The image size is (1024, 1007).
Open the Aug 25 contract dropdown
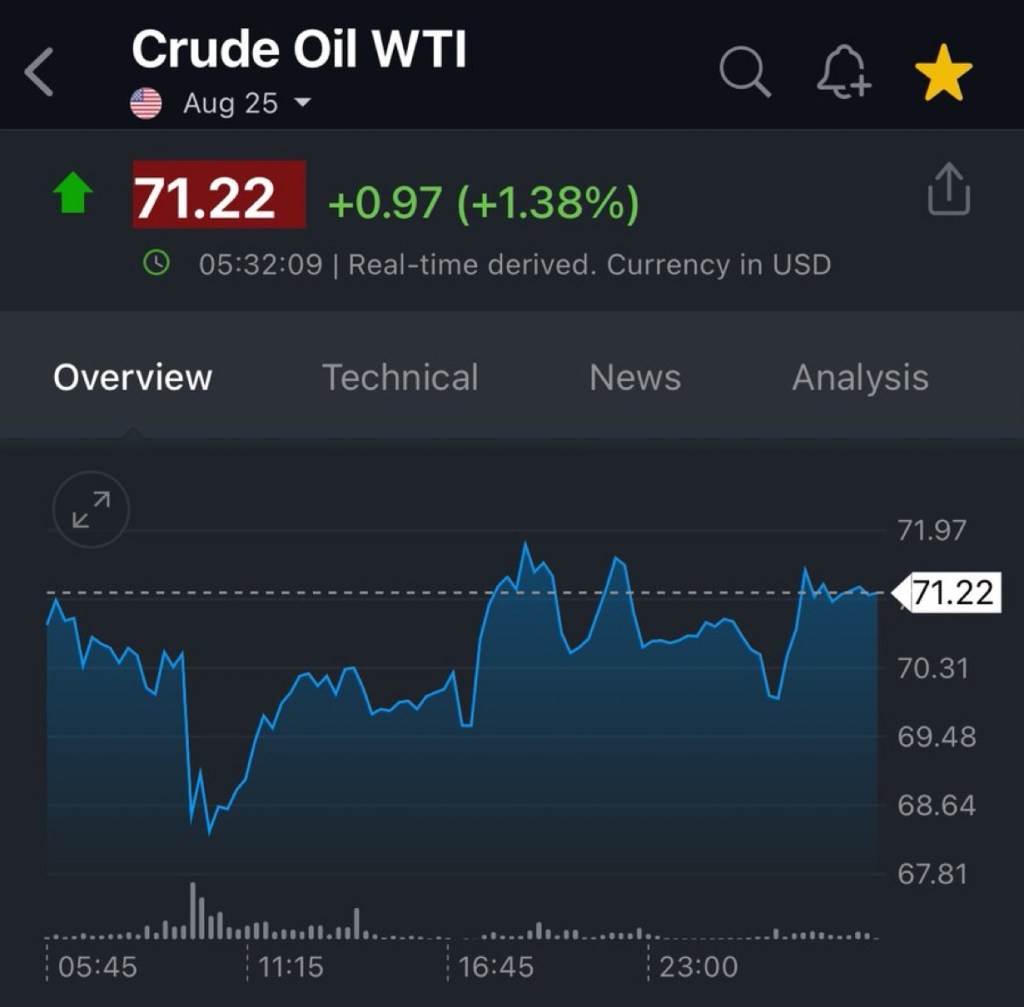tap(245, 103)
